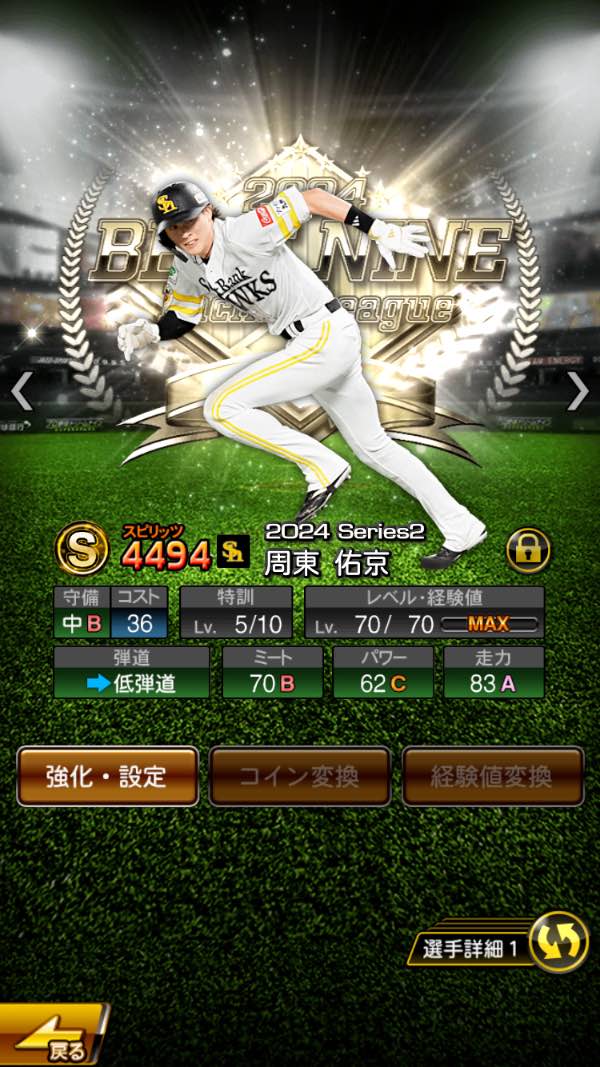Select the 経験値変換 button
The width and height of the screenshot is (600, 1067).
(x=493, y=776)
